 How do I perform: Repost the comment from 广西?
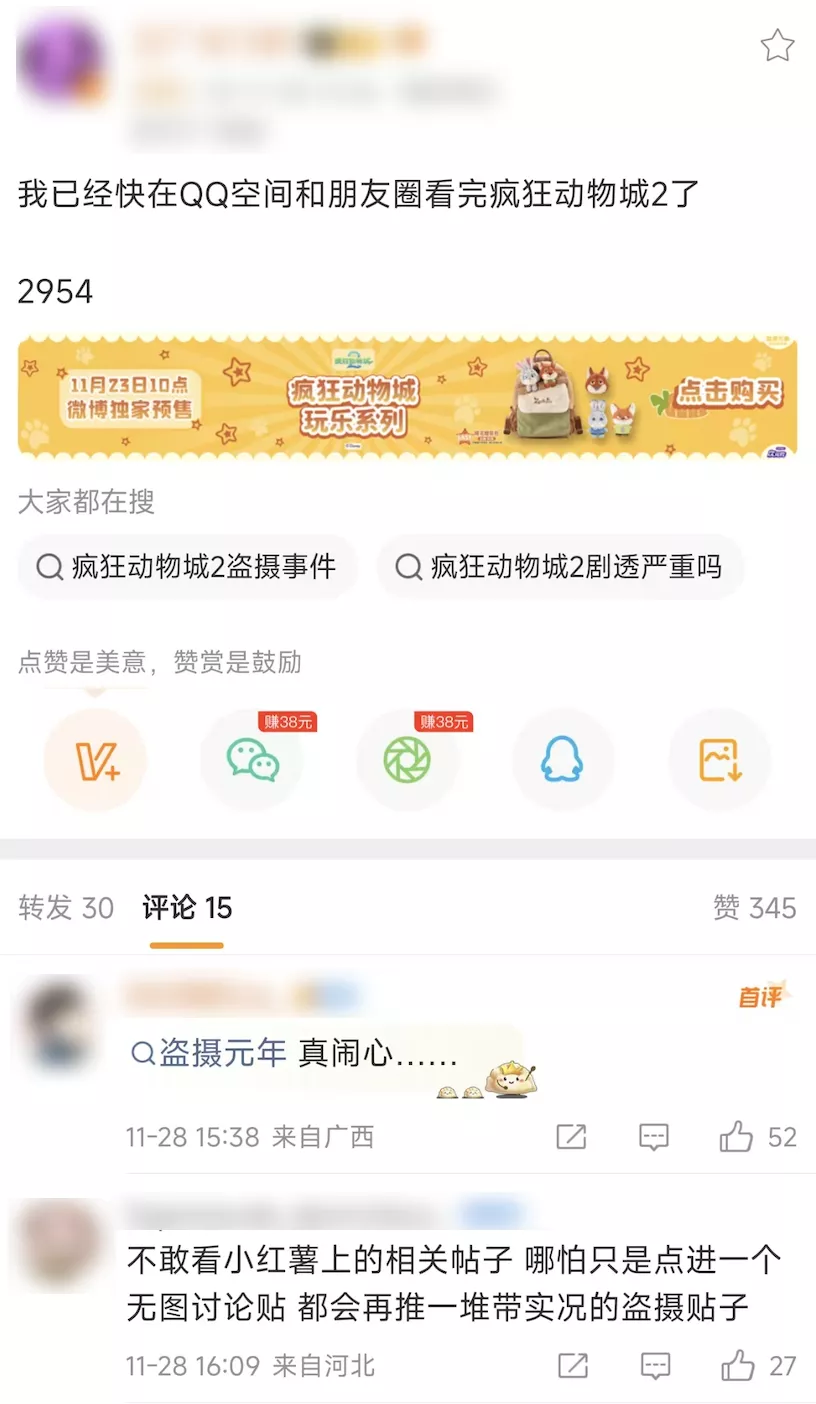tap(571, 1137)
